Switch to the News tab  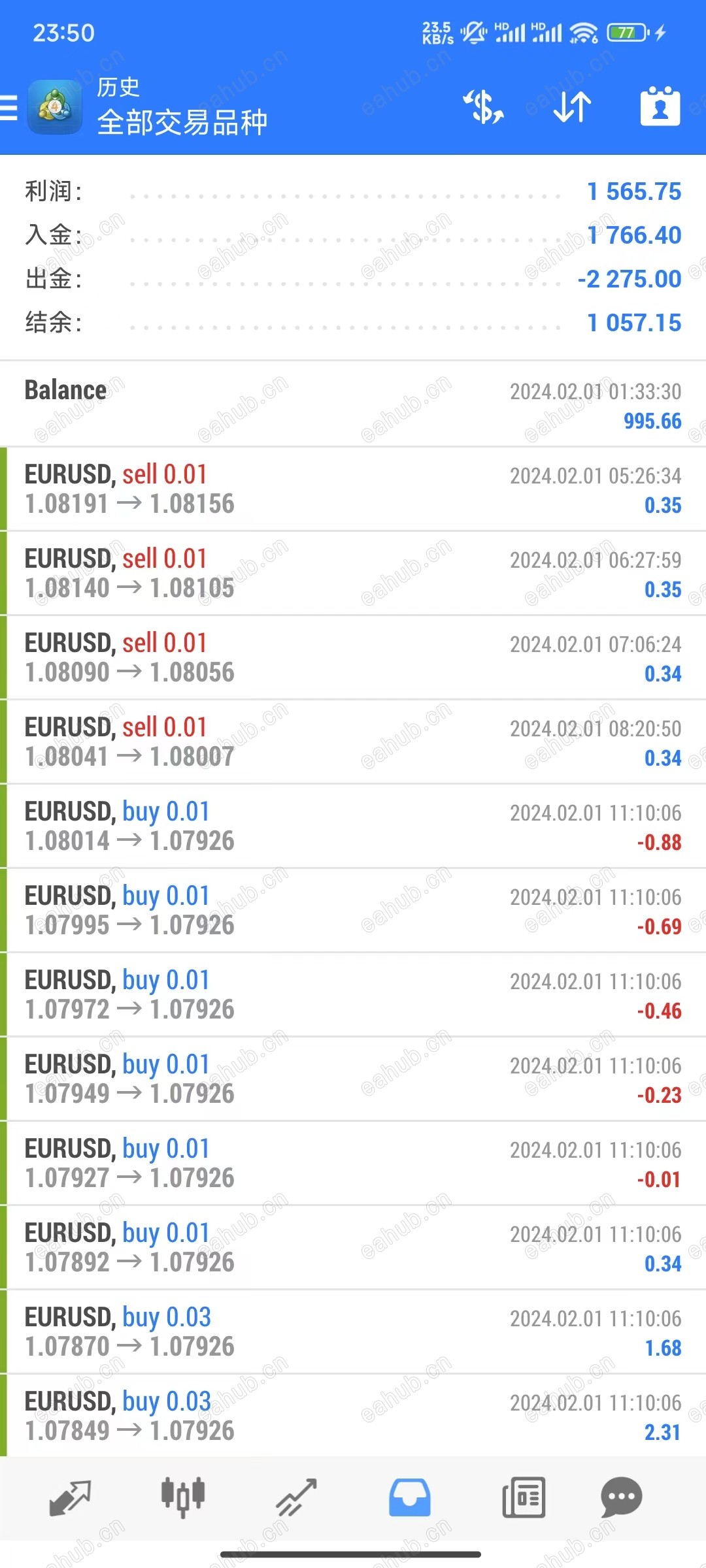(523, 1497)
